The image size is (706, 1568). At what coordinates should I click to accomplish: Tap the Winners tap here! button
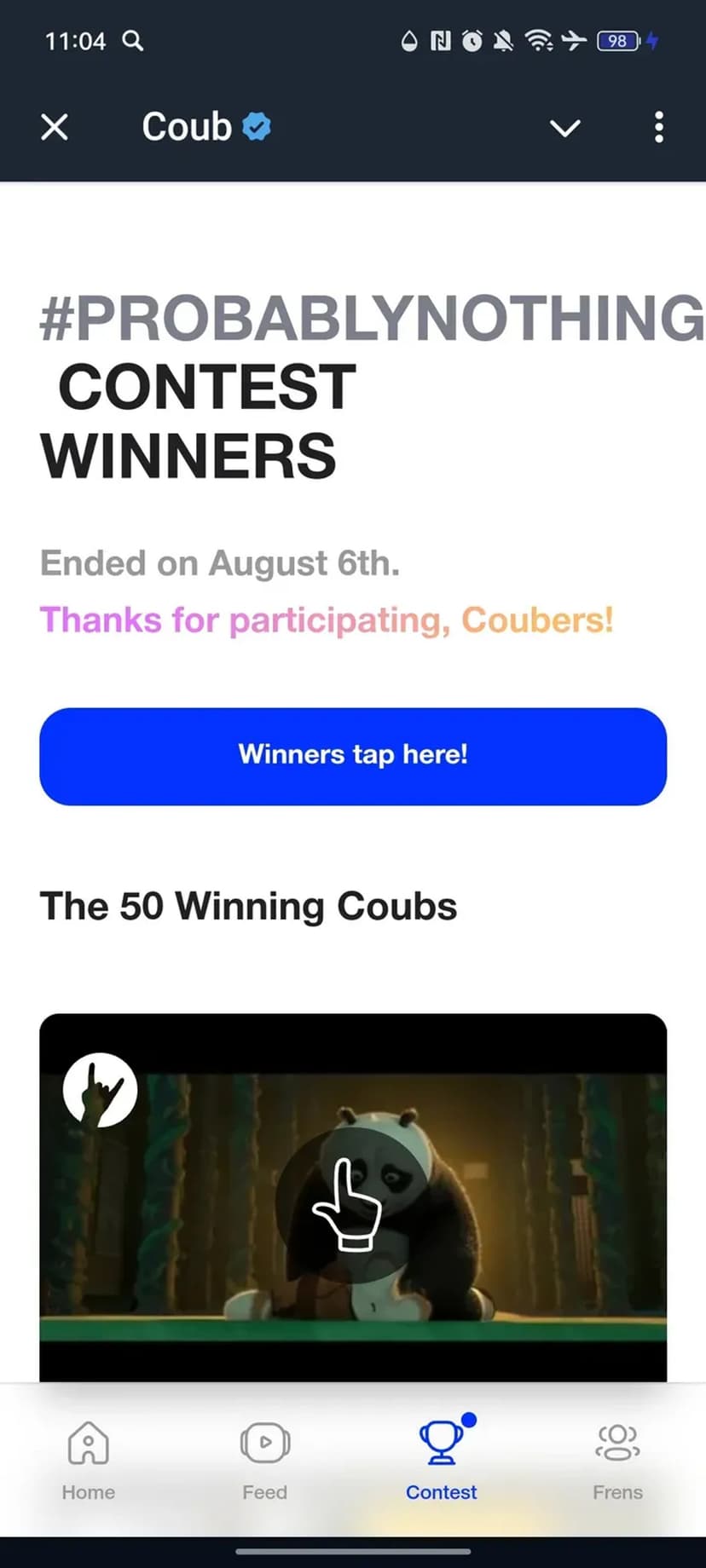(353, 756)
